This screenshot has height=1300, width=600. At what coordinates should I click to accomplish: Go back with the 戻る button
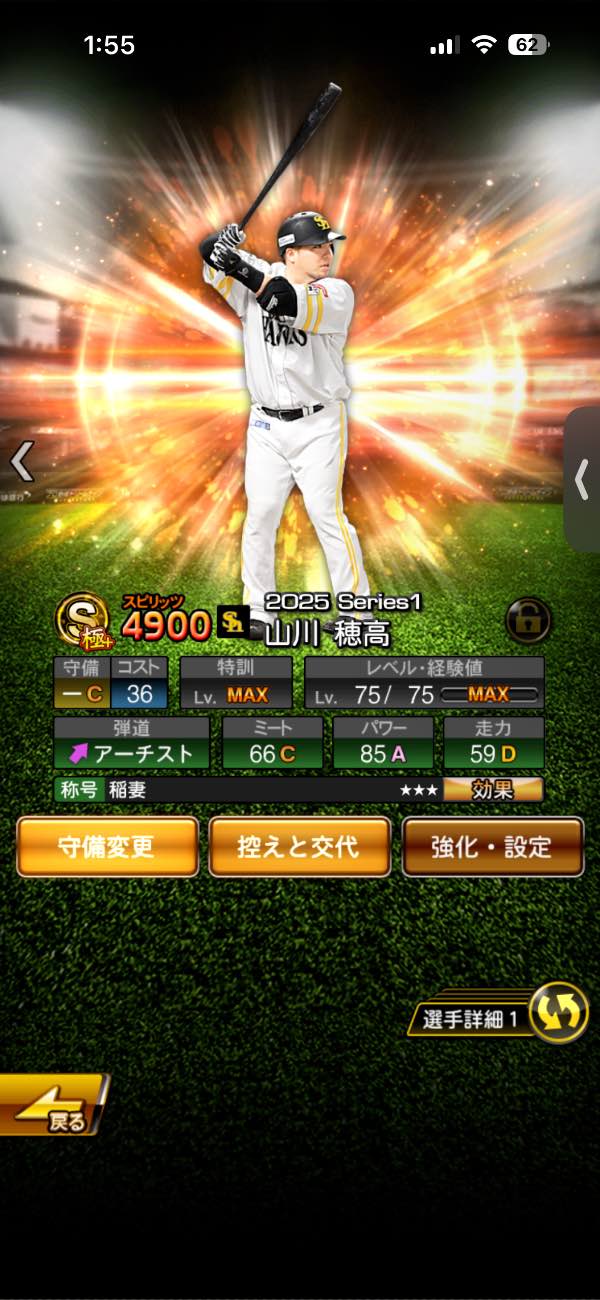tap(52, 1105)
